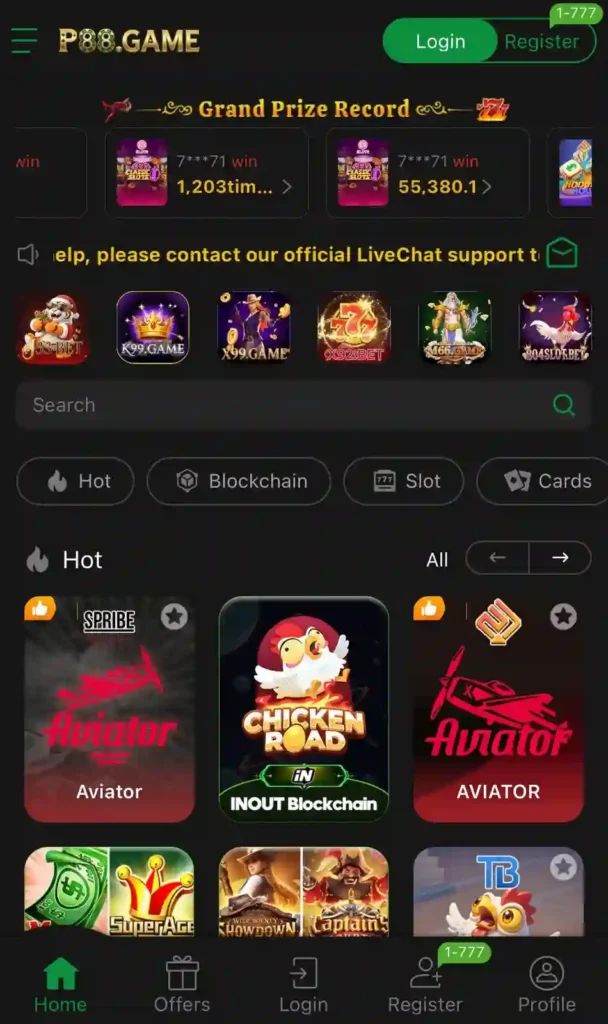The height and width of the screenshot is (1024, 608).
Task: Switch to the Profile tab
Action: coord(546,985)
